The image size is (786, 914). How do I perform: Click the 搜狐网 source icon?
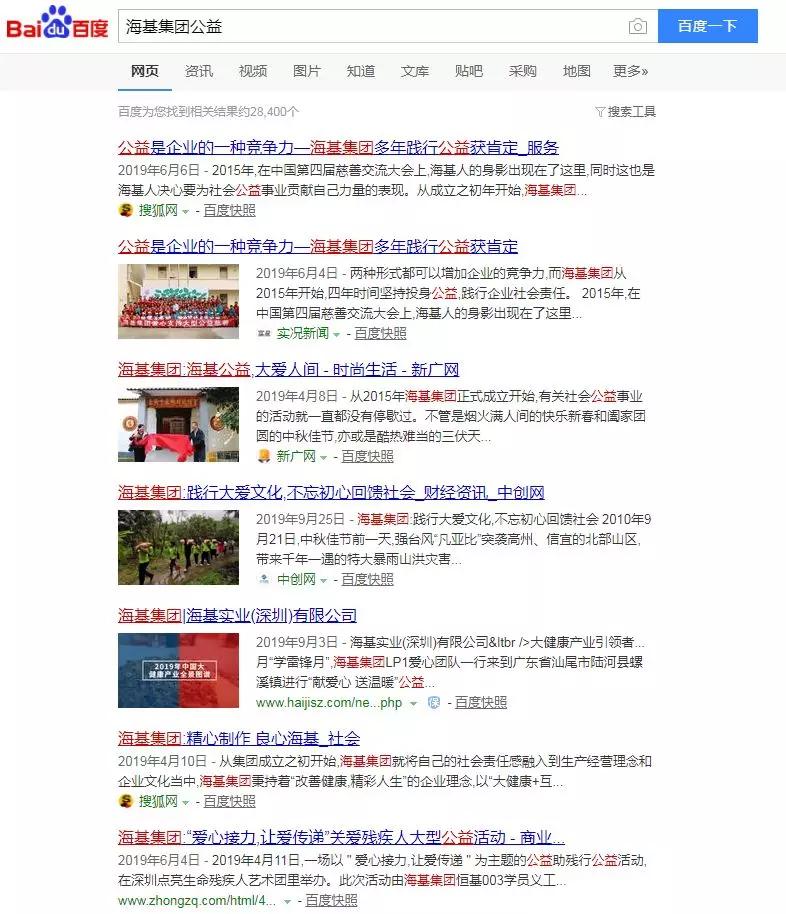125,212
